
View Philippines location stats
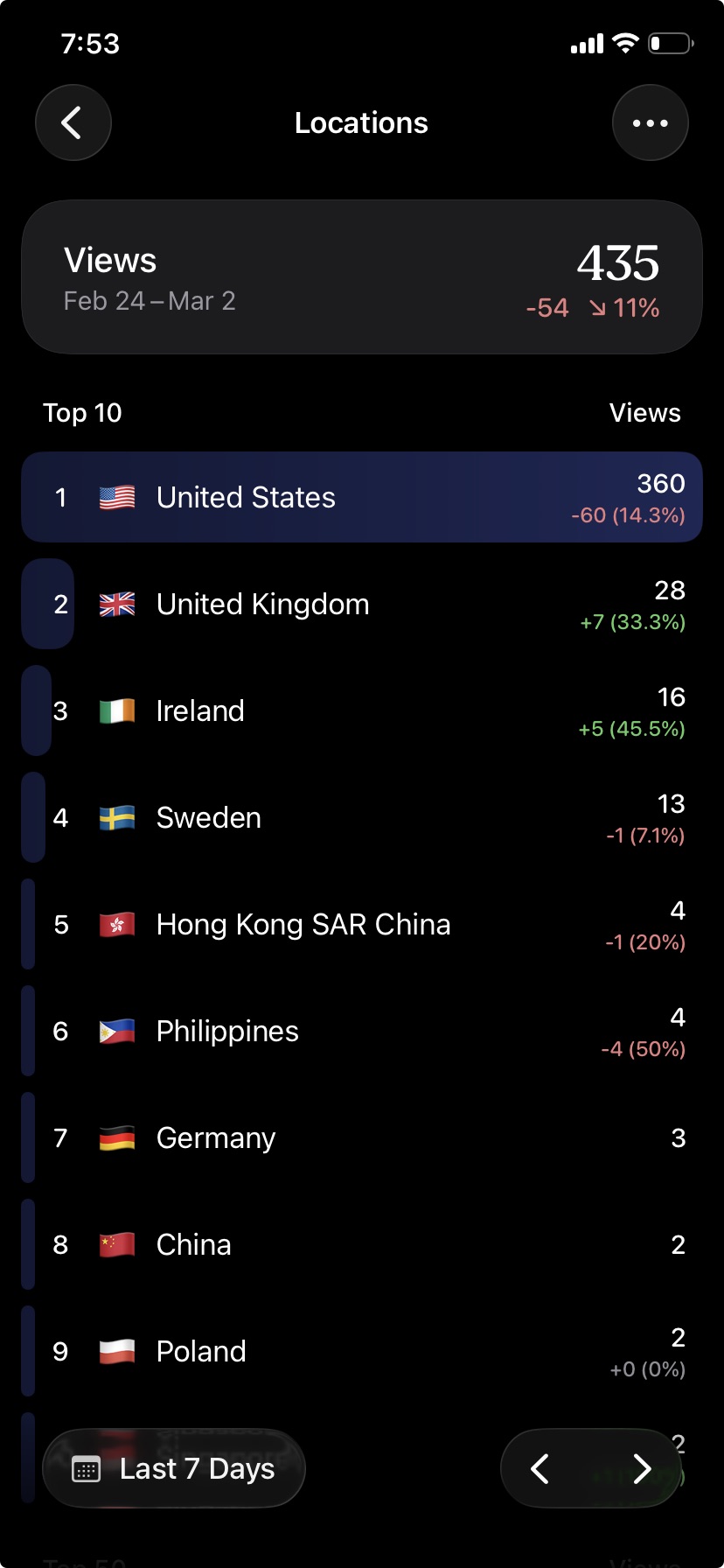tap(362, 1031)
